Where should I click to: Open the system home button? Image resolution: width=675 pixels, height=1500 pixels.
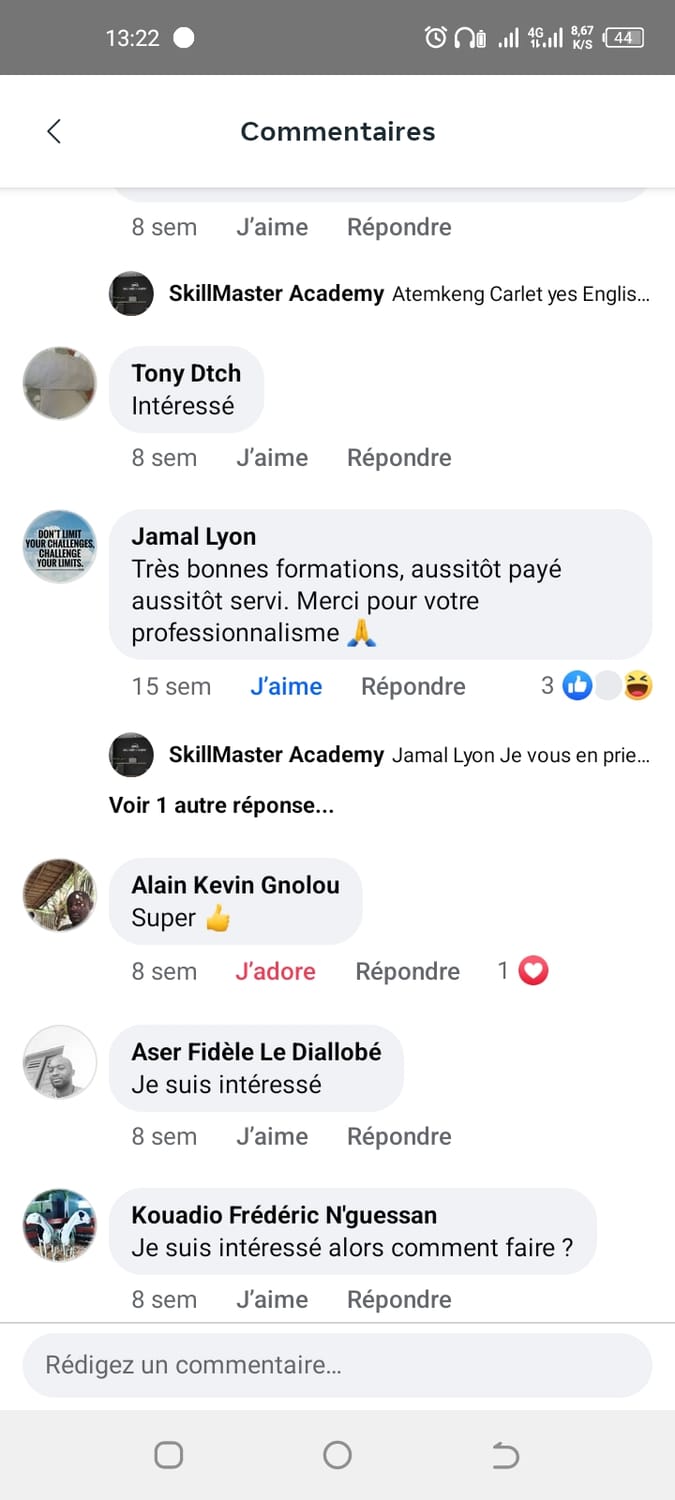[x=337, y=1455]
